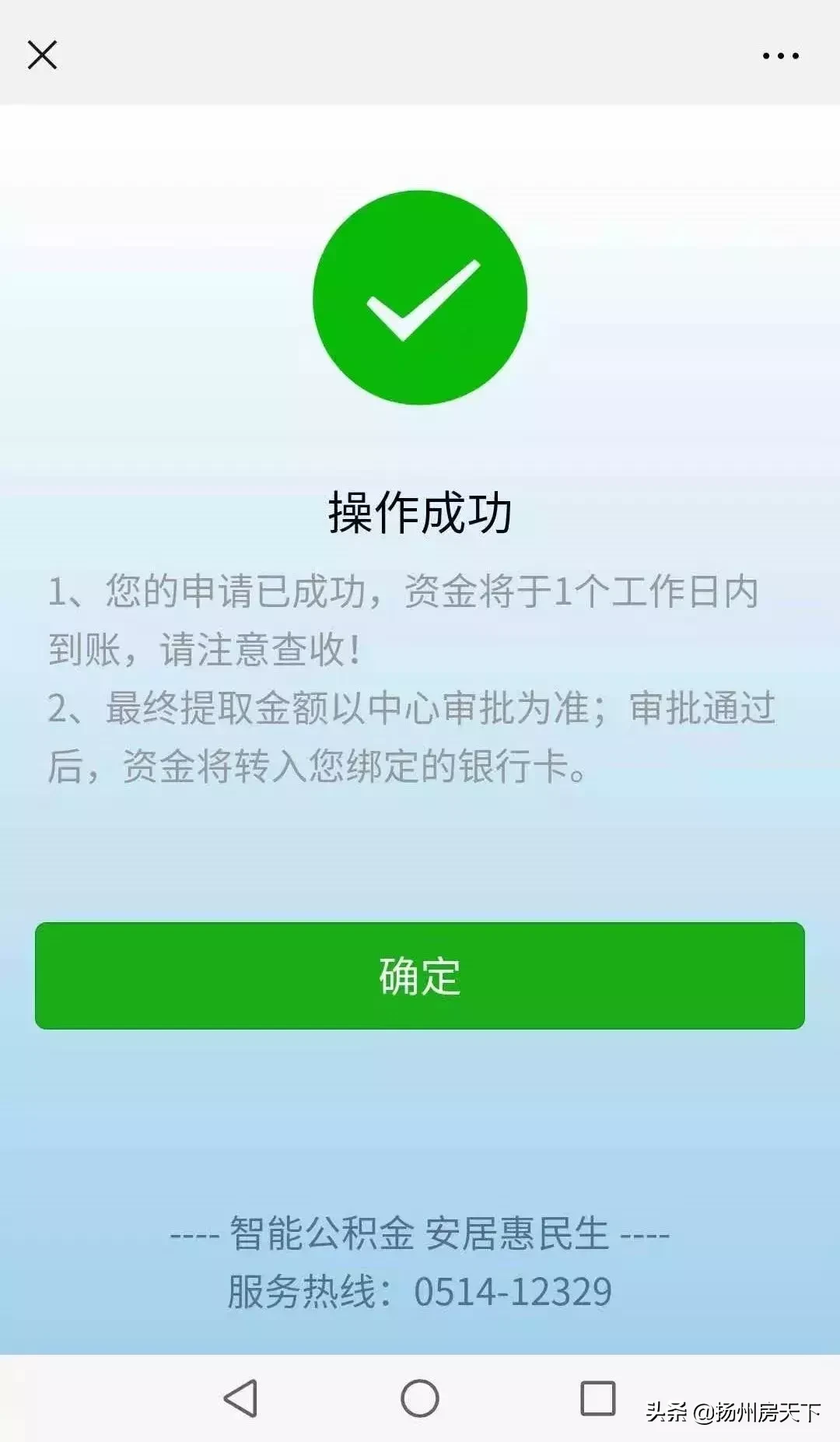Go to the home screen with the system home button
The height and width of the screenshot is (1442, 840).
tap(420, 1398)
